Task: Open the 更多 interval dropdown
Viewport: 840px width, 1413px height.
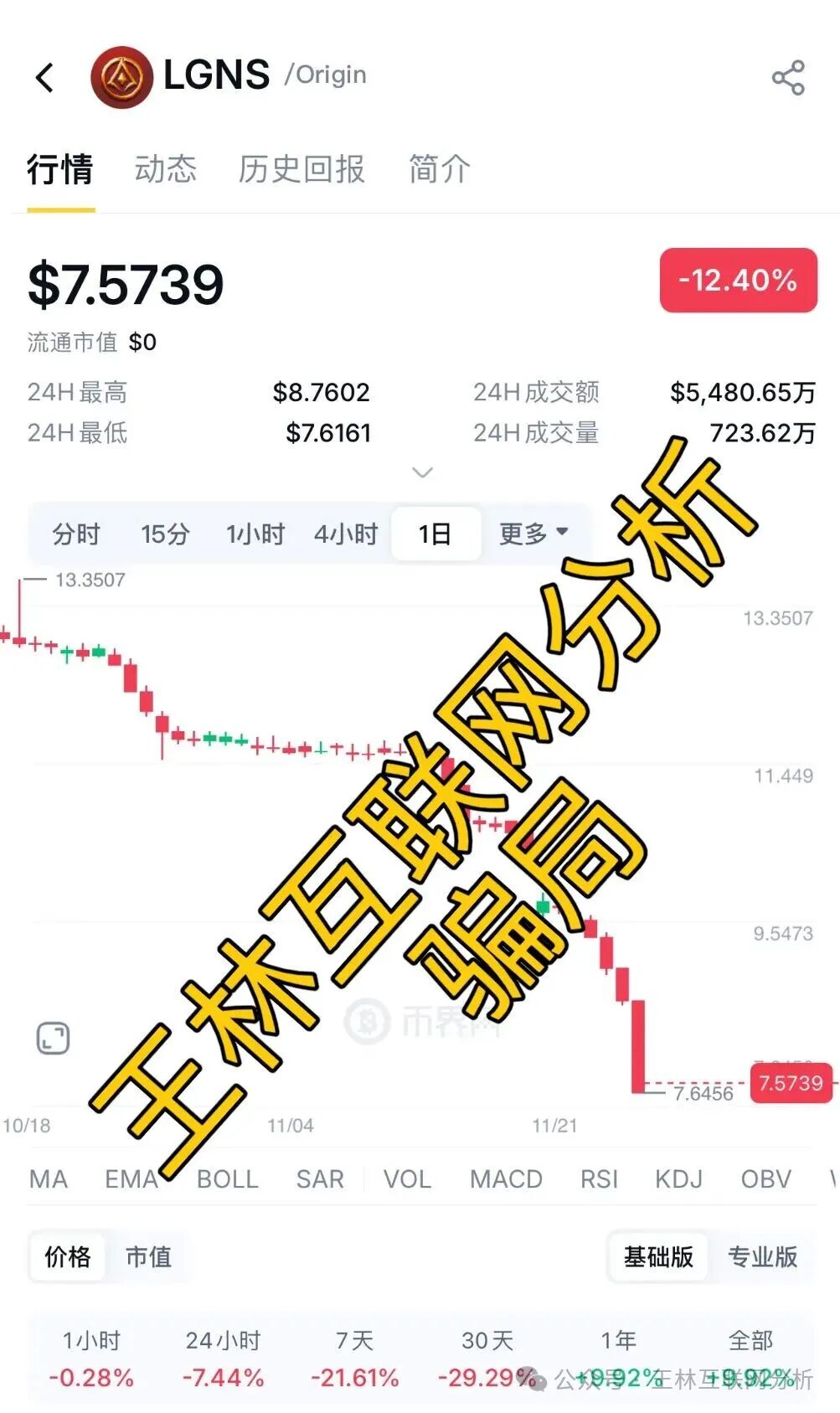Action: coord(533,534)
